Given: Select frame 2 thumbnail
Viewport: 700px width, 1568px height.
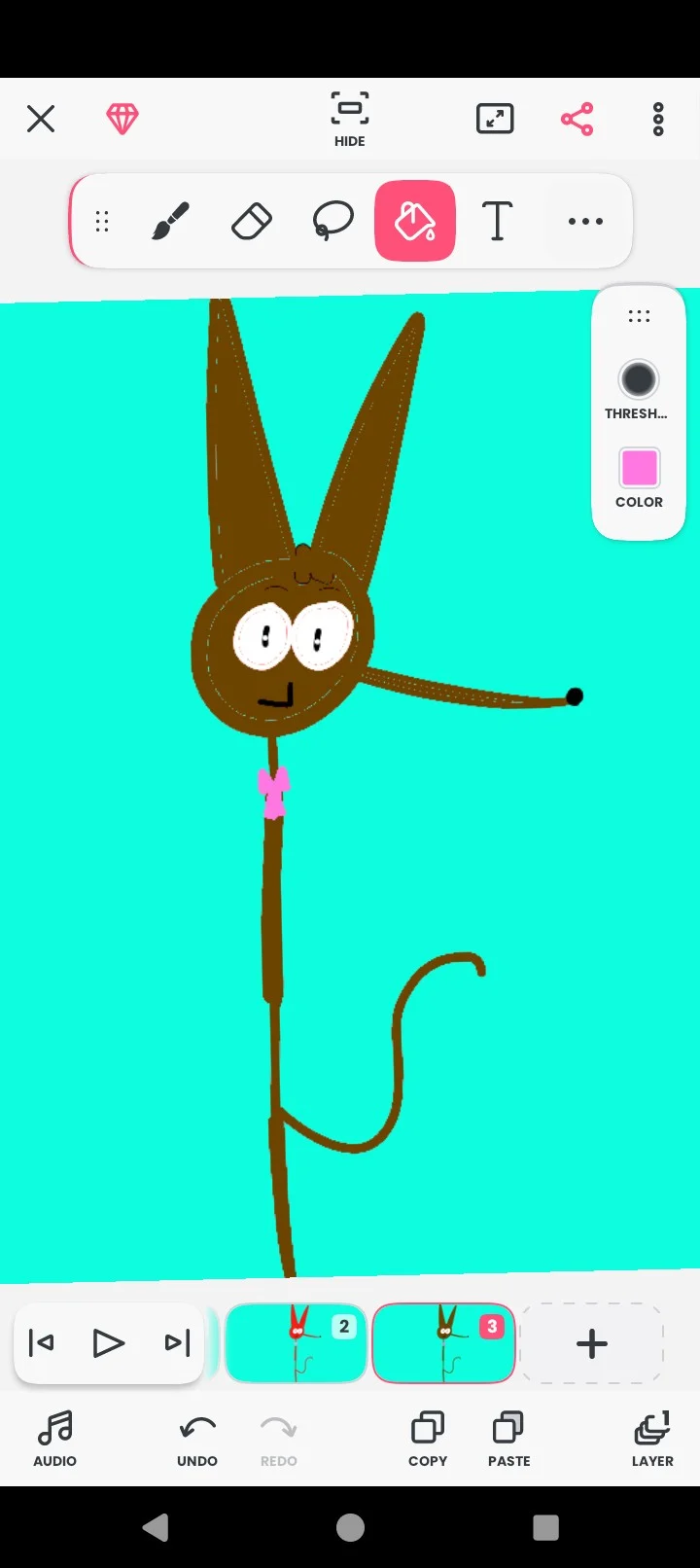Looking at the screenshot, I should pyautogui.click(x=296, y=1343).
